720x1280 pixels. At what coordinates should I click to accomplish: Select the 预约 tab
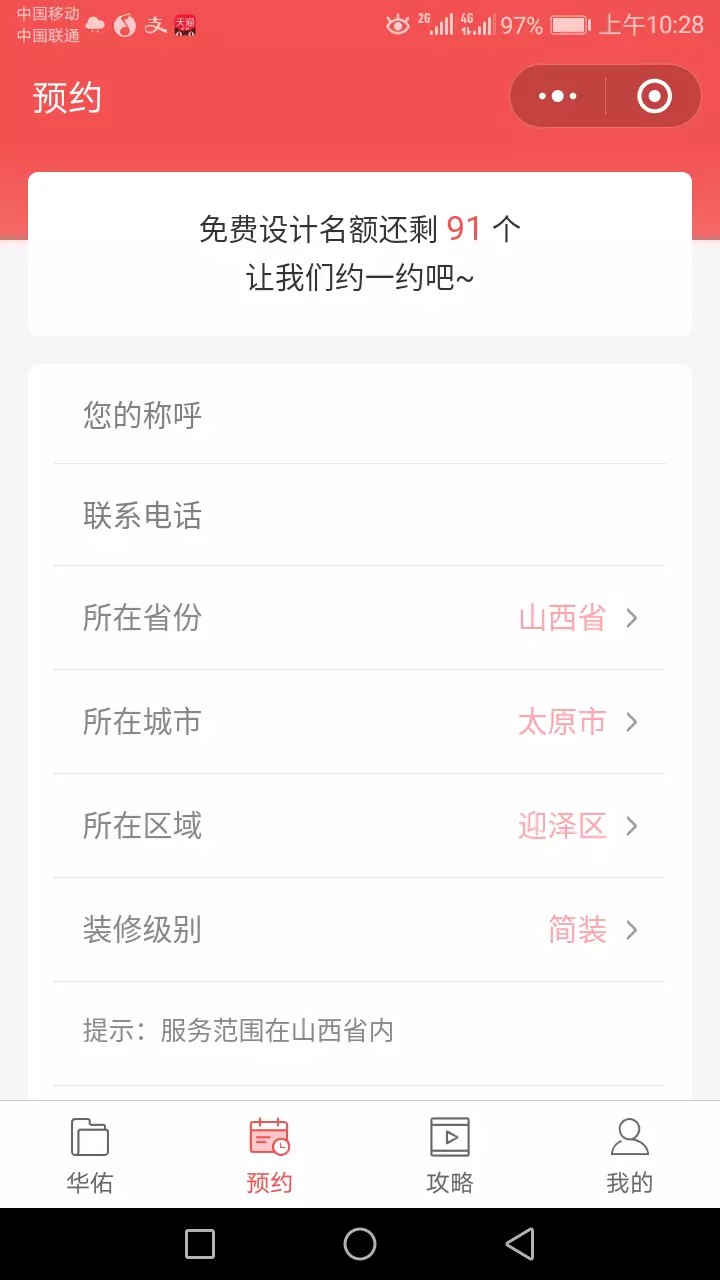270,1156
